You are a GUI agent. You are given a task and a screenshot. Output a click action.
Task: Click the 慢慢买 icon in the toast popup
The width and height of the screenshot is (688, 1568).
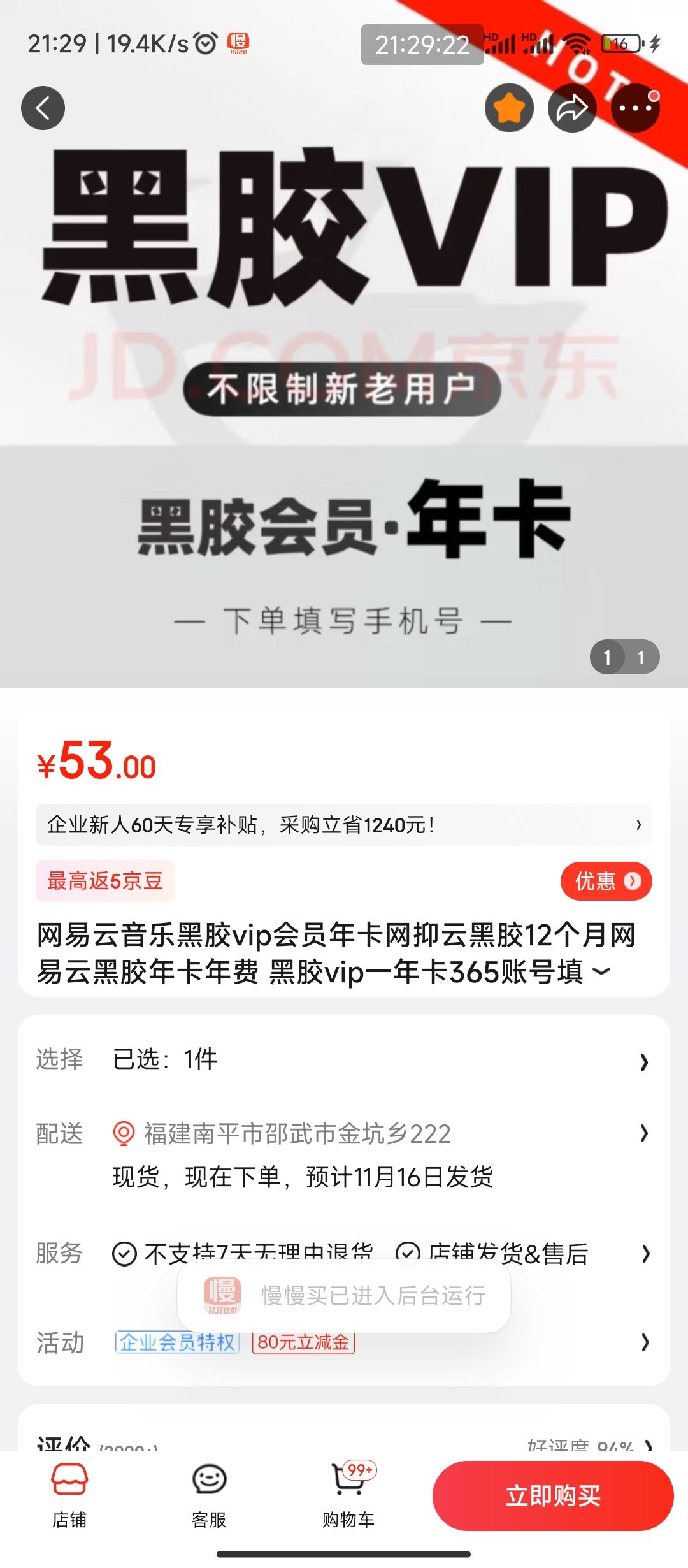[217, 1295]
